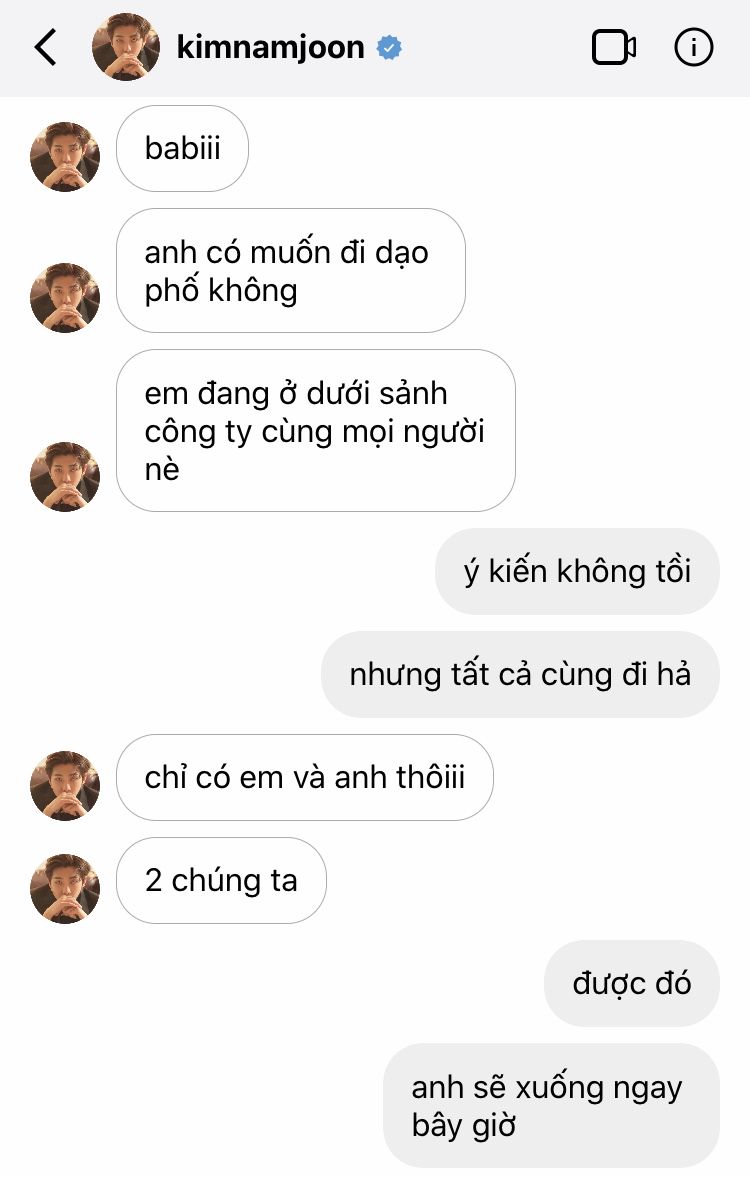Open conversation info details
750x1177 pixels.
tap(694, 47)
